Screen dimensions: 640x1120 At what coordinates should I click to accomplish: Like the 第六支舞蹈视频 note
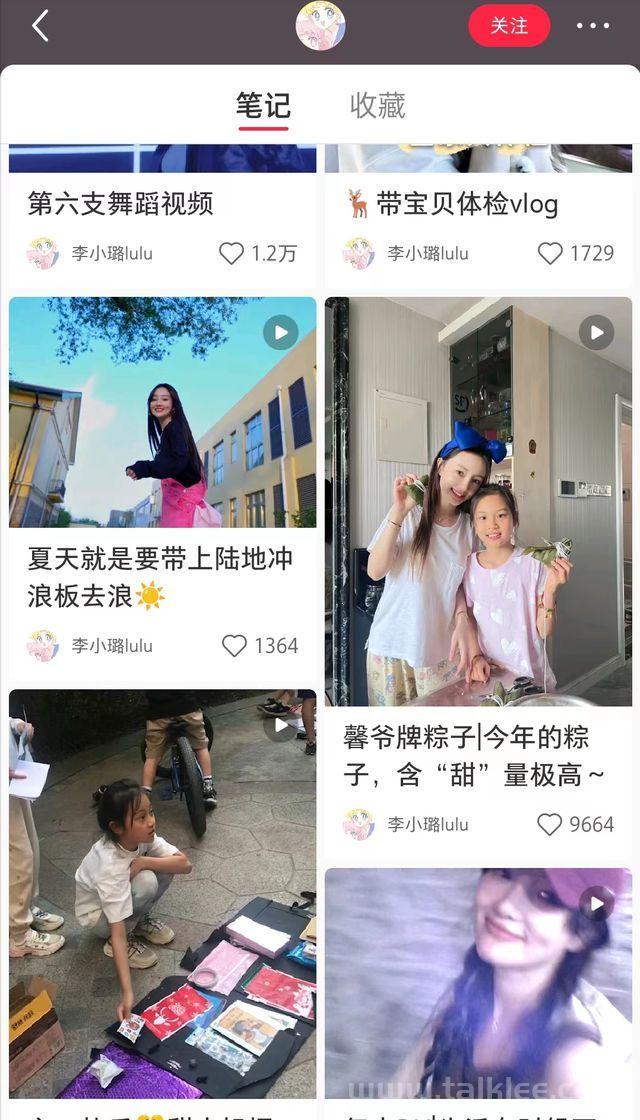click(232, 254)
